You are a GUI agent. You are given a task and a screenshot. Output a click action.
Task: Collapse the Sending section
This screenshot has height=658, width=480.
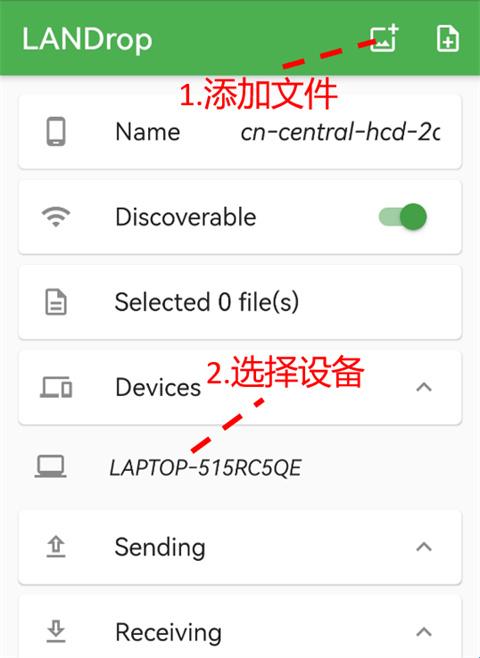click(424, 547)
